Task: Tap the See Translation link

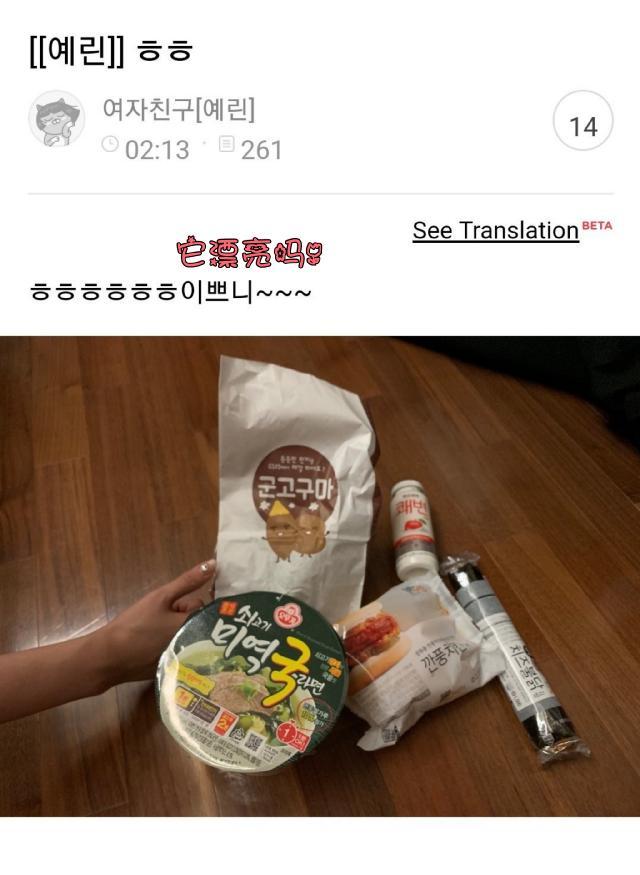Action: point(496,231)
